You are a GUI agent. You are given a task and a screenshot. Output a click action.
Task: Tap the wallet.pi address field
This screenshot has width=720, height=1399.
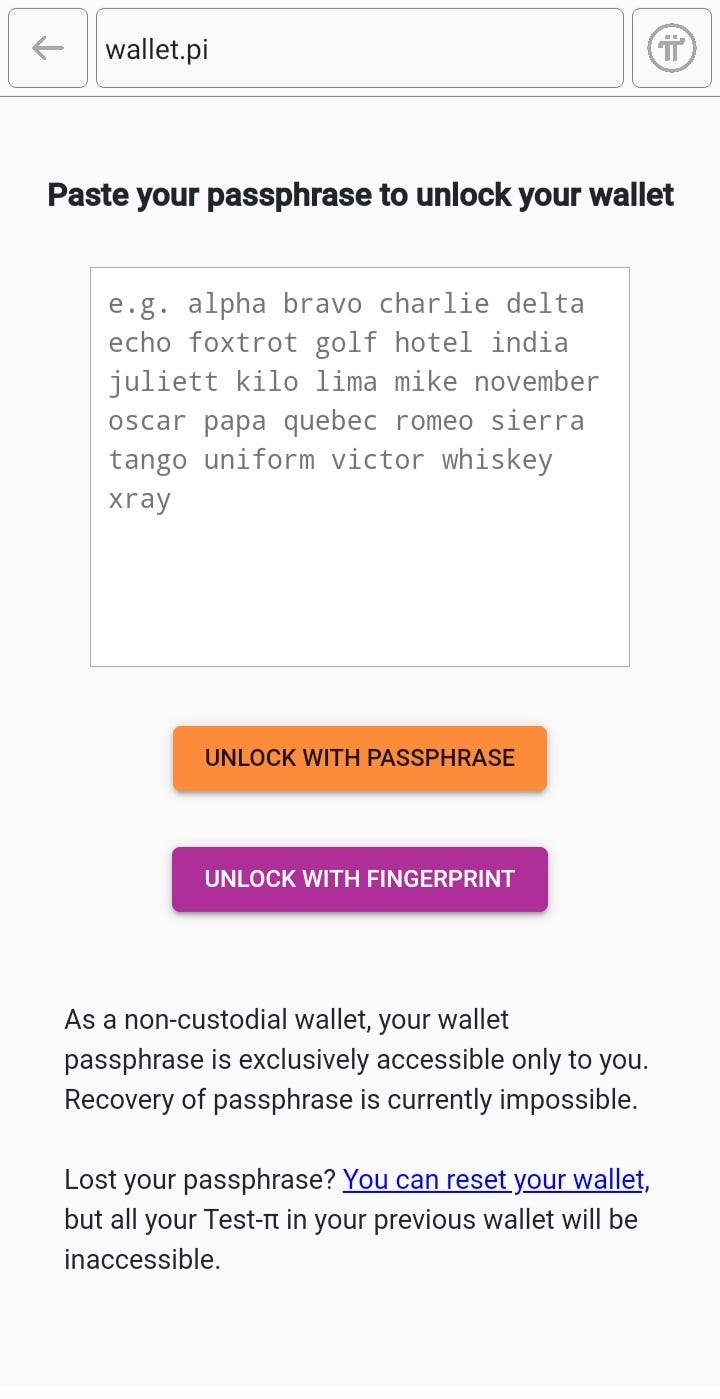pyautogui.click(x=360, y=48)
